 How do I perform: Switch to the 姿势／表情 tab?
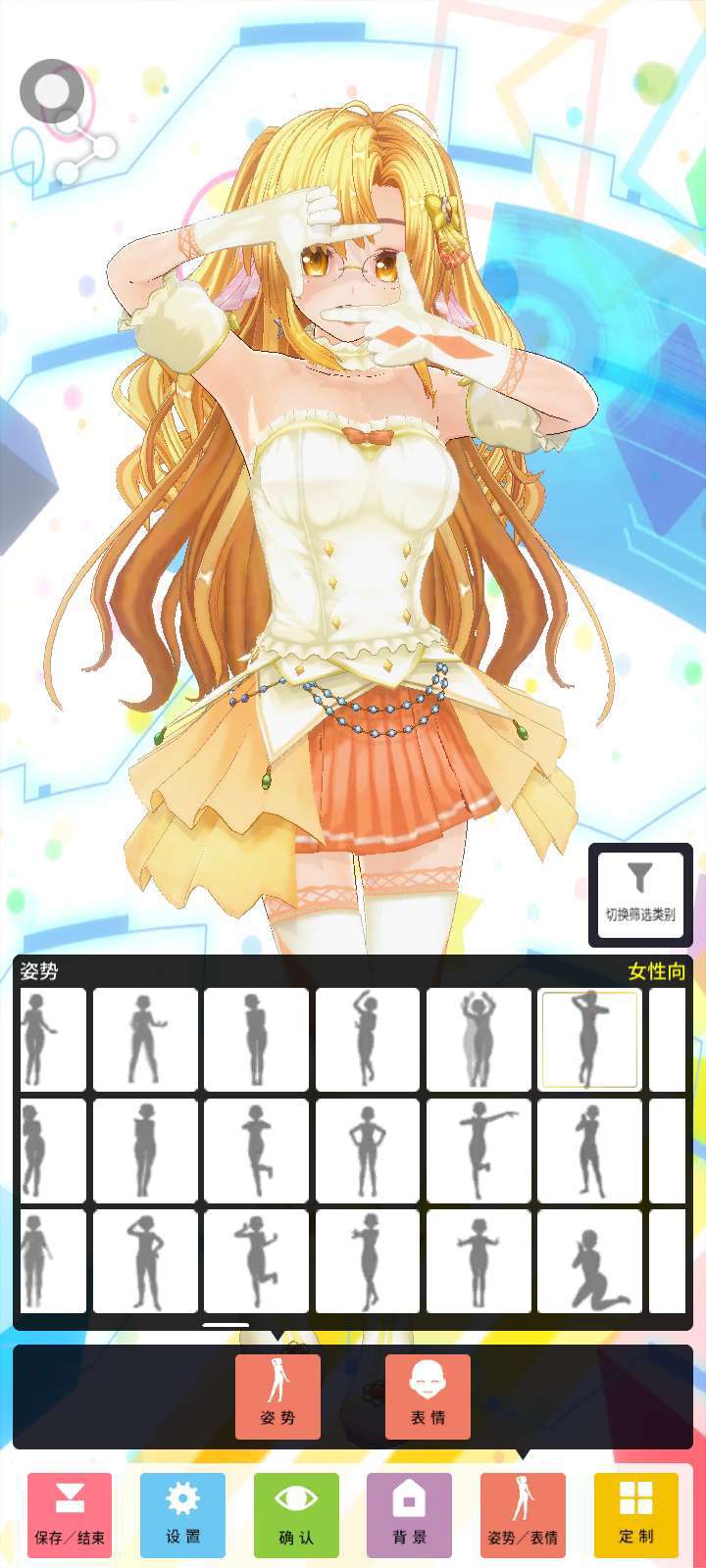pos(523,1514)
